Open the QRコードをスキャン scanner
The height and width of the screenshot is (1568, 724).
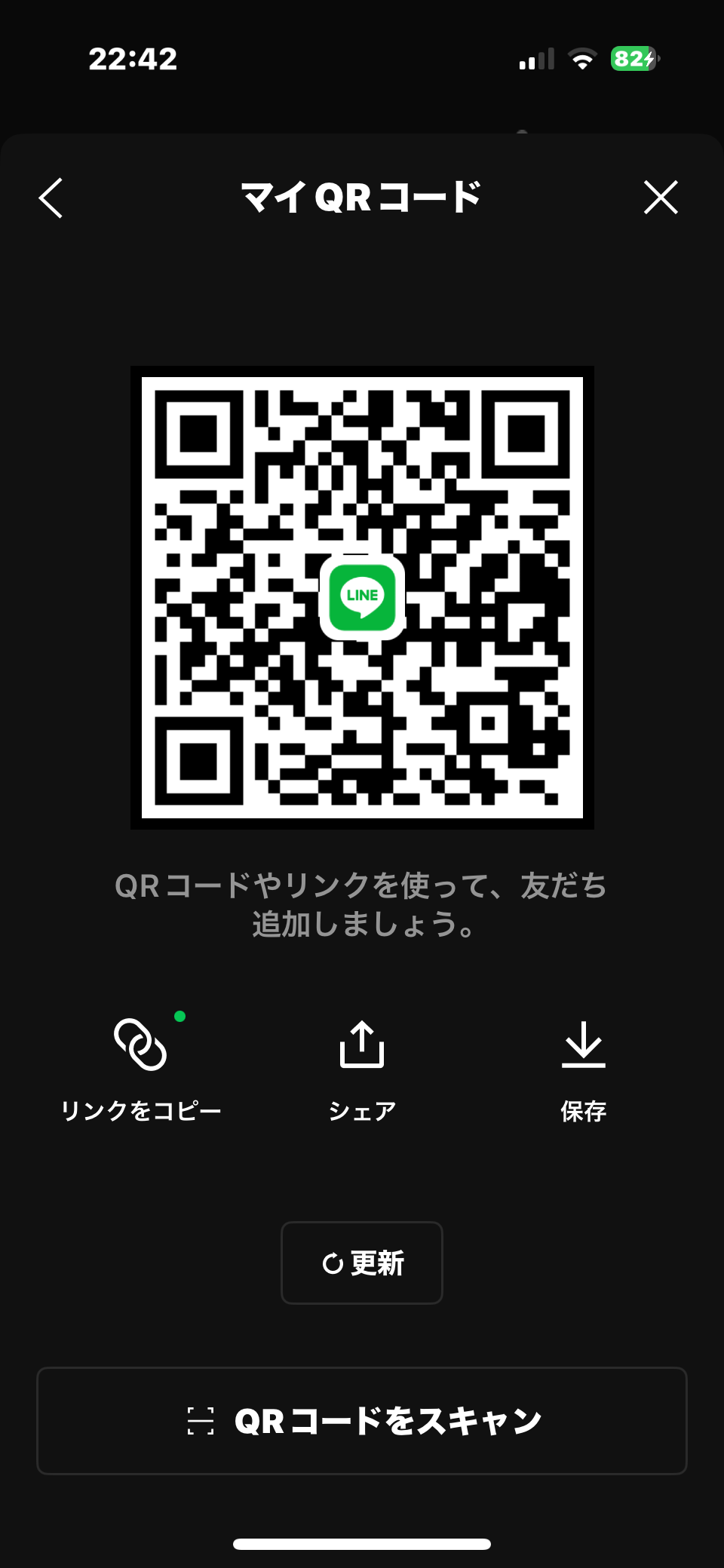(362, 1421)
